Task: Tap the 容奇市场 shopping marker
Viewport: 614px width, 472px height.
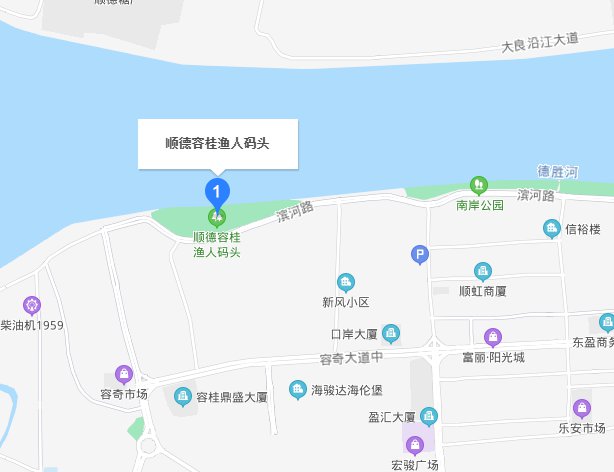Action: [x=124, y=374]
